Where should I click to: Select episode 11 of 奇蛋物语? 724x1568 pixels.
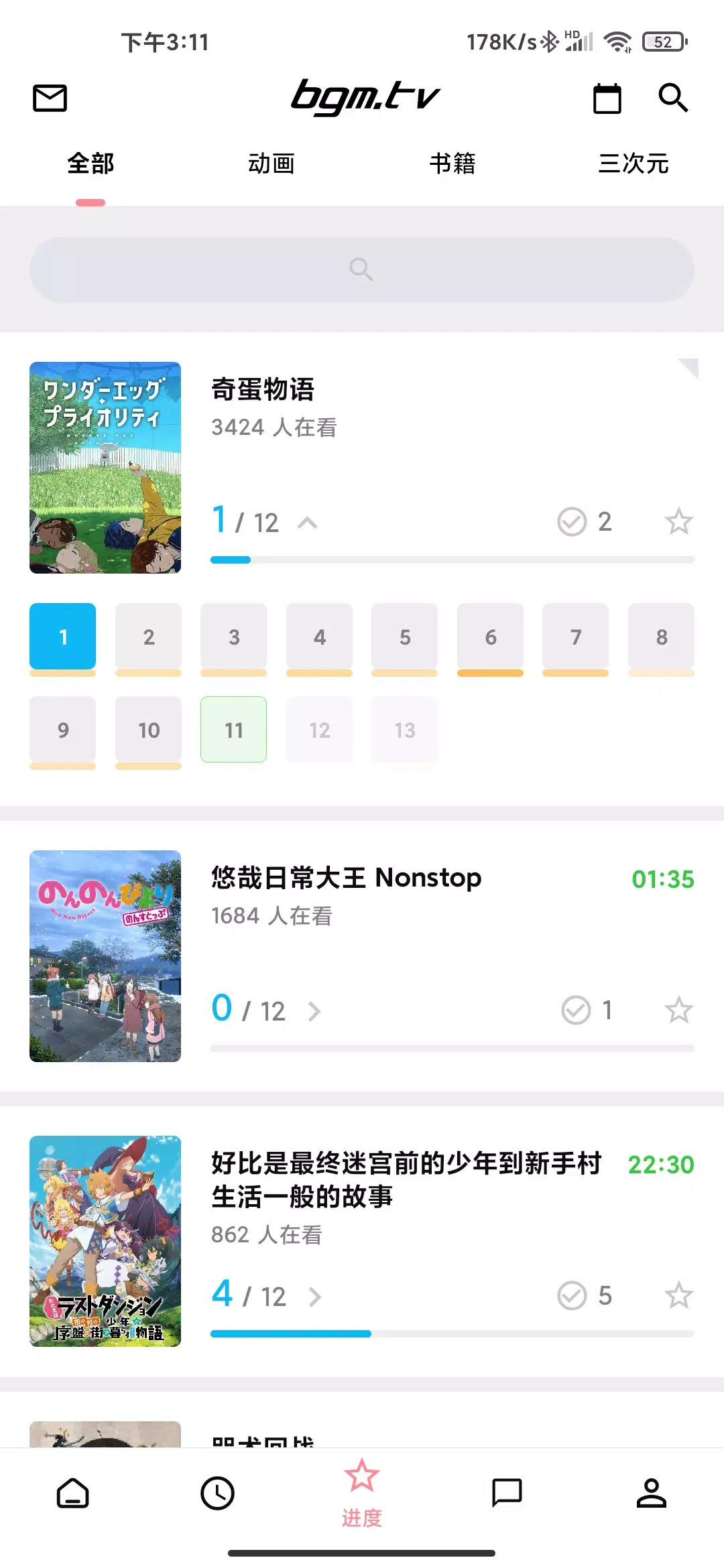point(234,730)
